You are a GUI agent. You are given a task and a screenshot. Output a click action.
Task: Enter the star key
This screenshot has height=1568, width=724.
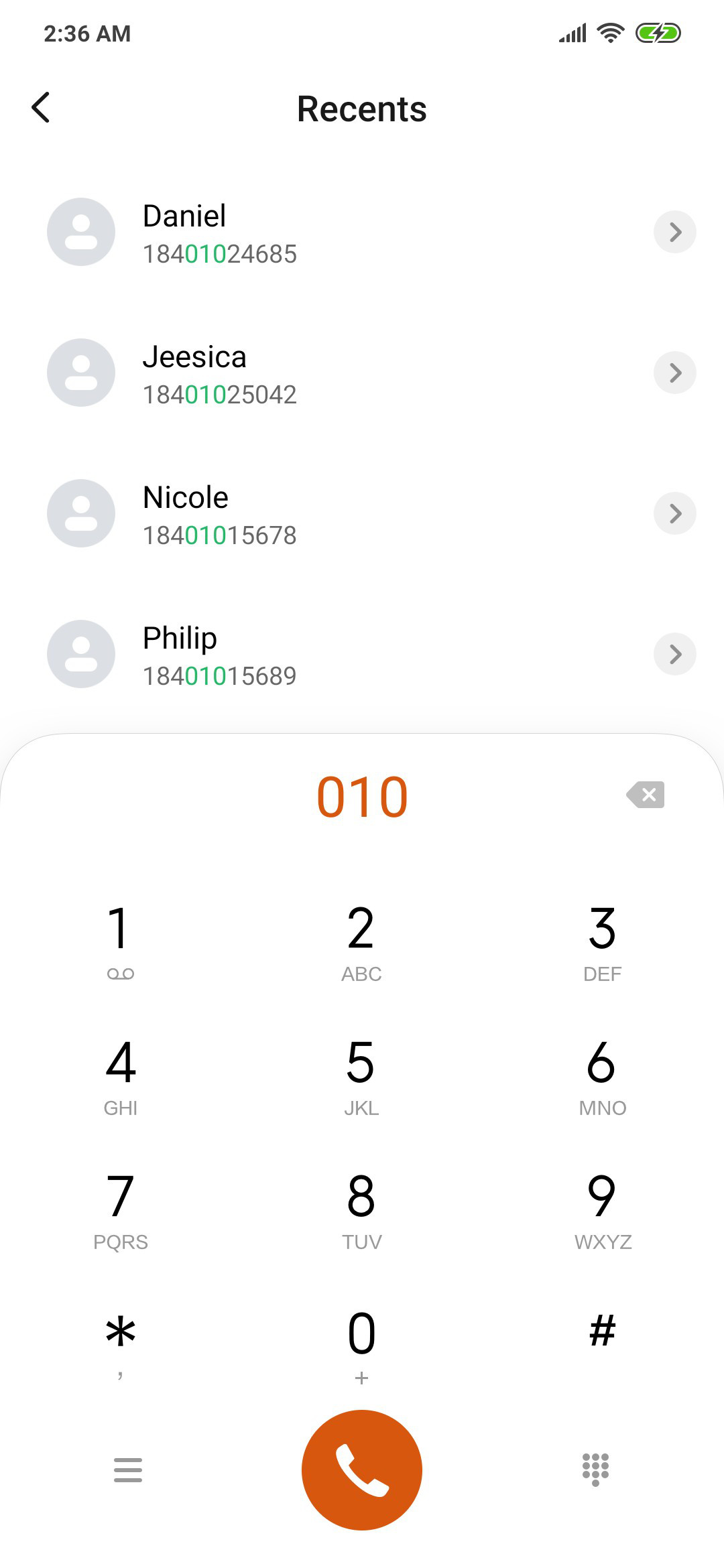coord(121,1343)
